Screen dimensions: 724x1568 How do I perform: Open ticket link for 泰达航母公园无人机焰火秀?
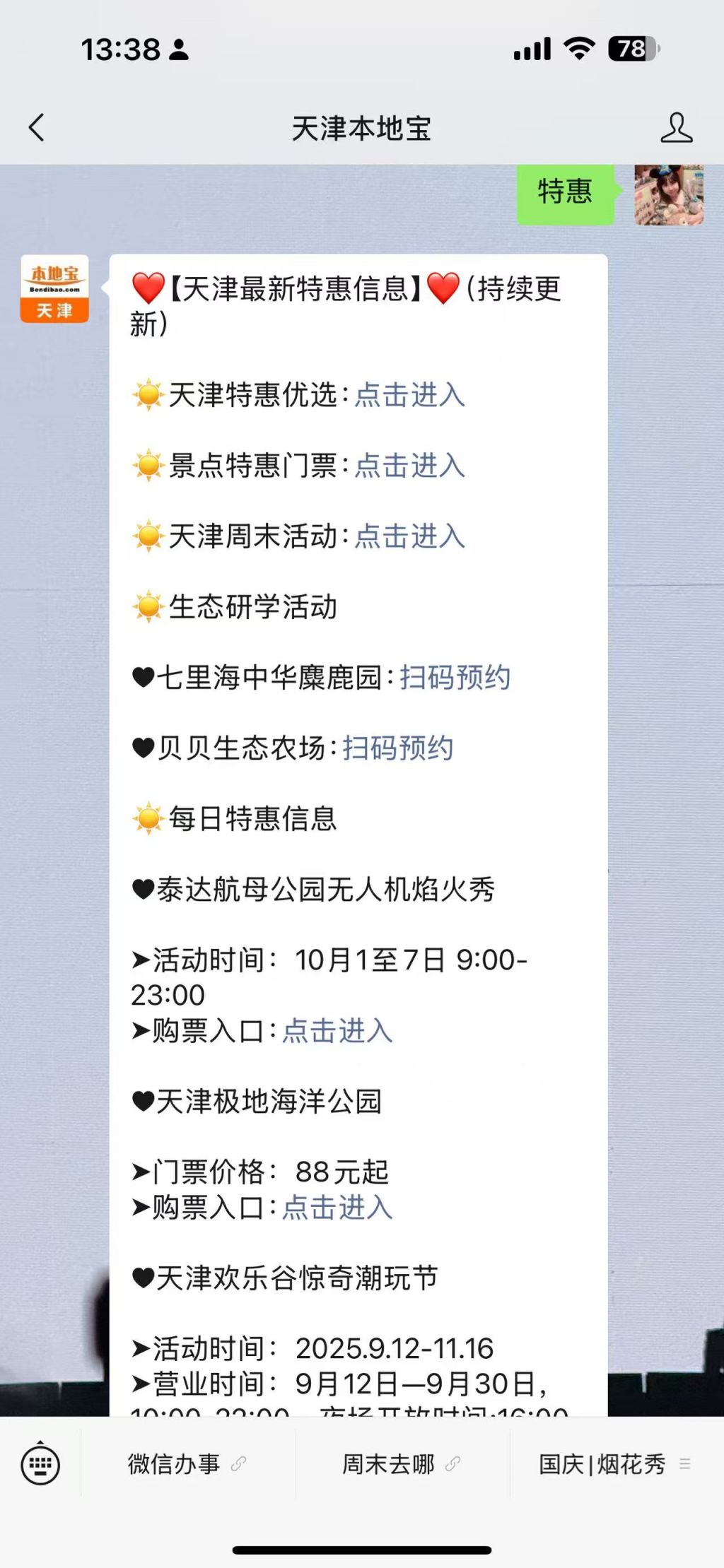click(x=337, y=1031)
